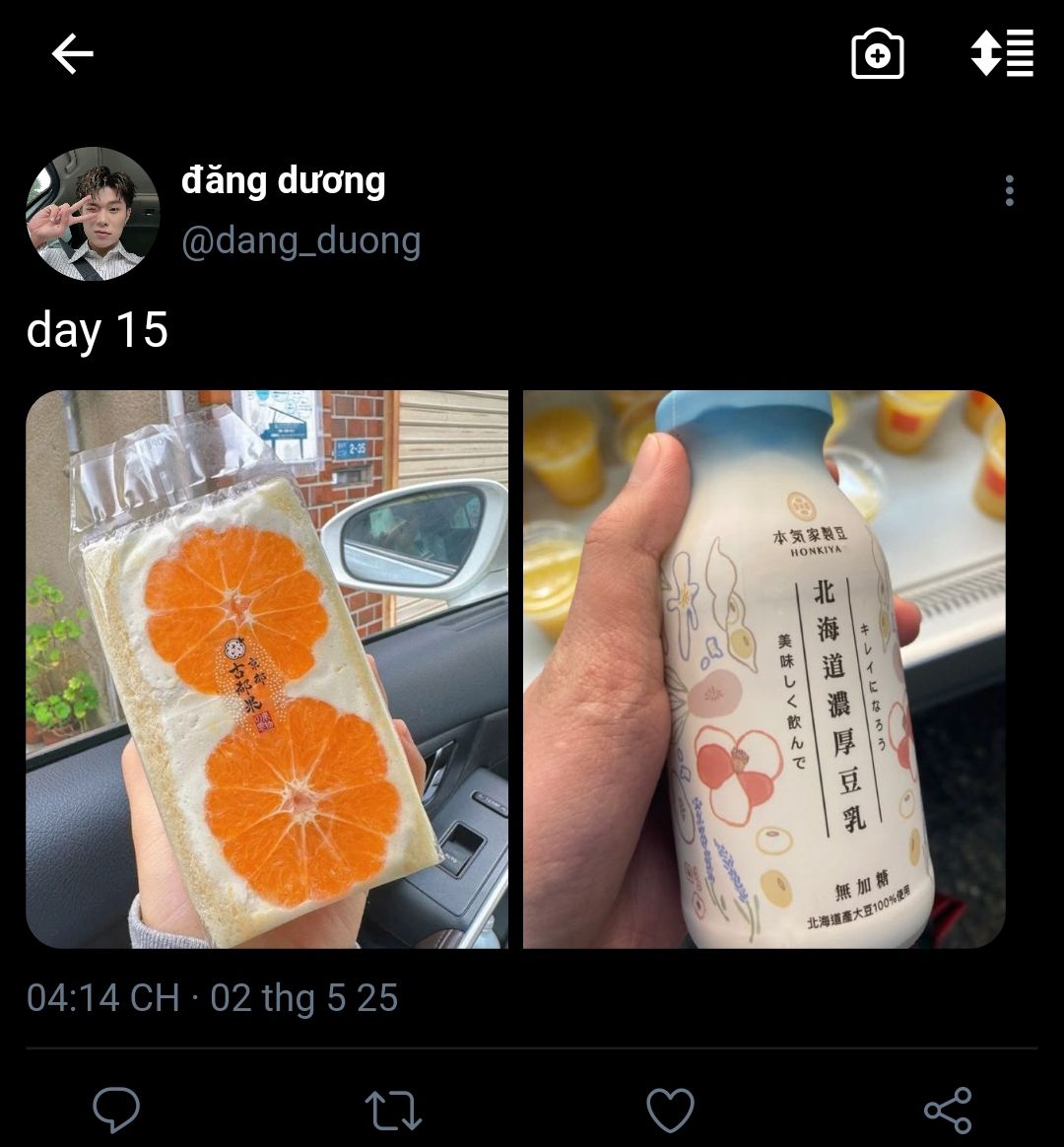Screen dimensions: 1064x1147
Task: Open the thread sort icon
Action: point(1002,54)
